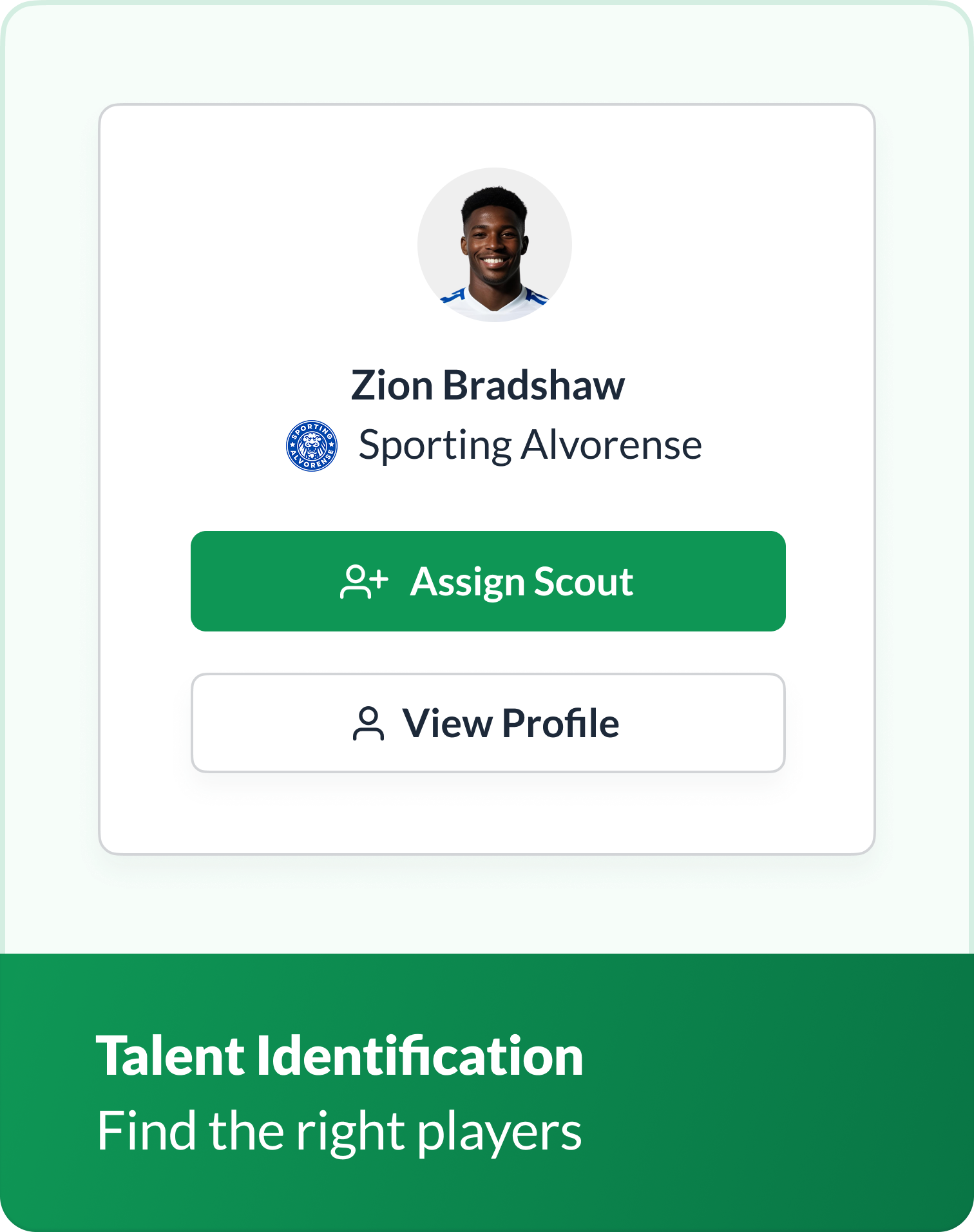Click the person-plus icon on Assign Scout

364,581
